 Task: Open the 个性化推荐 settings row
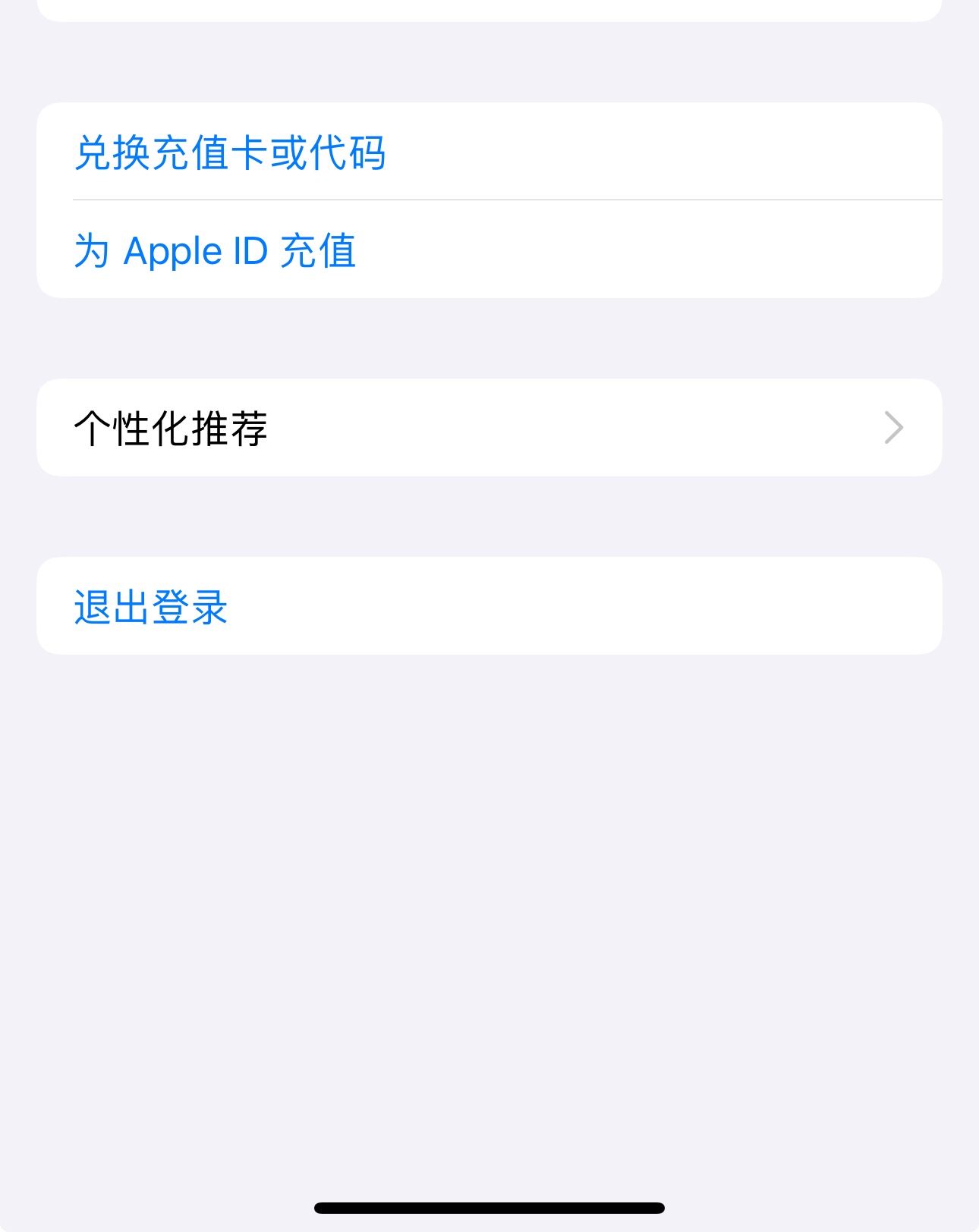(489, 428)
